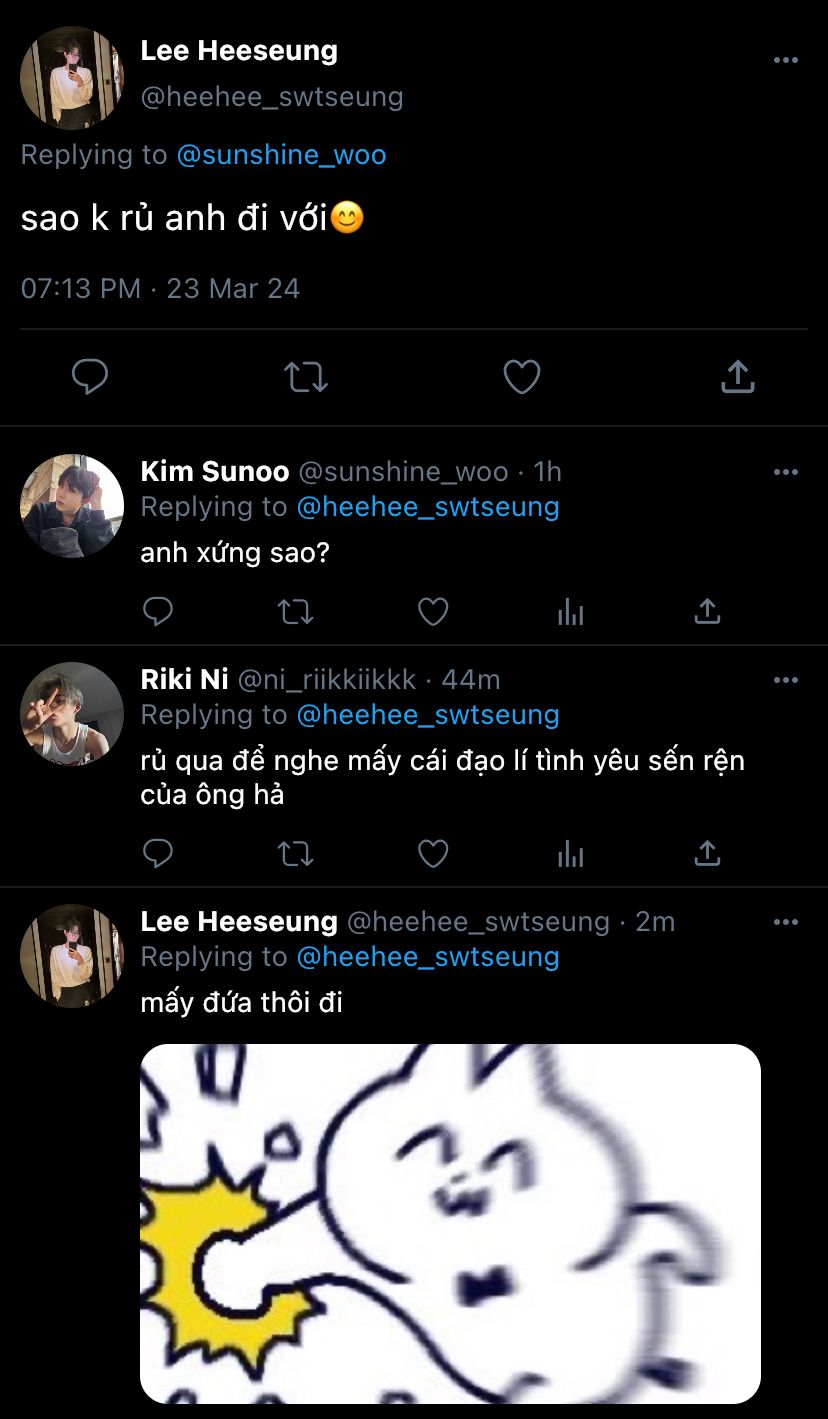Reply to the main tweet by Lee Heeseung
This screenshot has height=1419, width=828.
click(x=90, y=377)
